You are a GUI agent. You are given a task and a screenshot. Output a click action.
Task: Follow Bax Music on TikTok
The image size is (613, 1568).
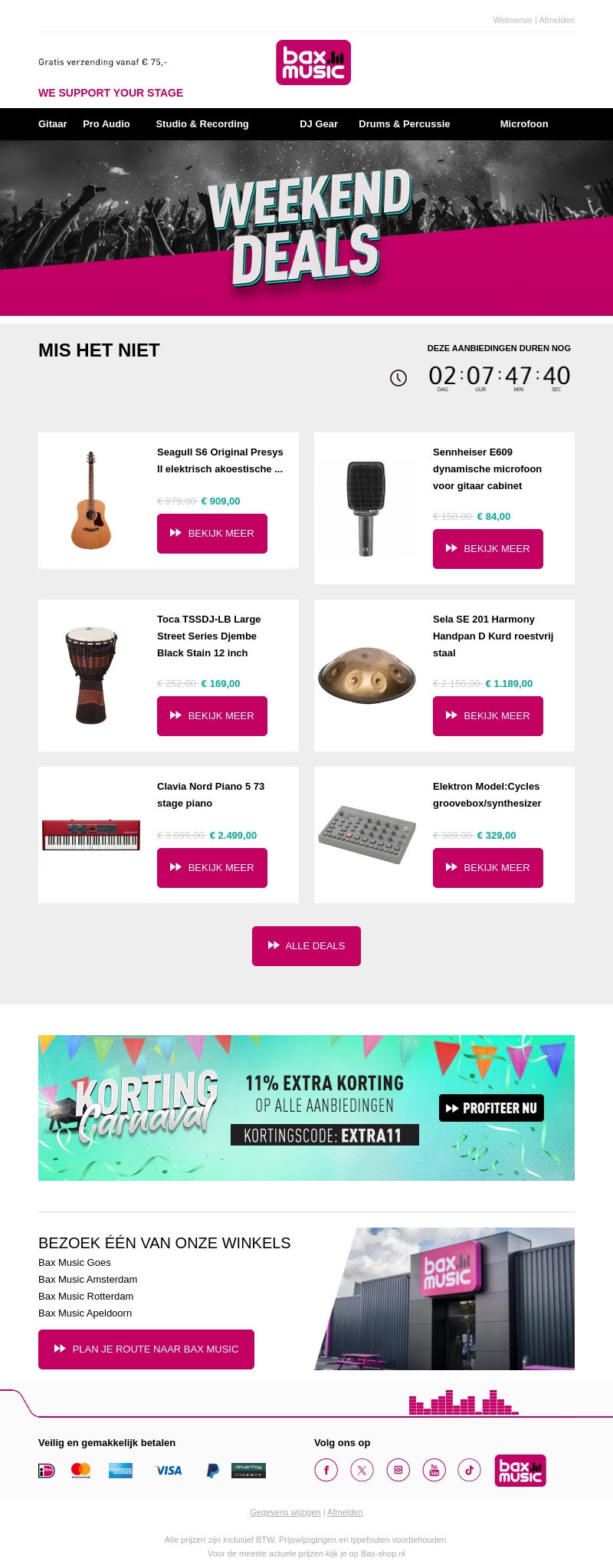[469, 1470]
